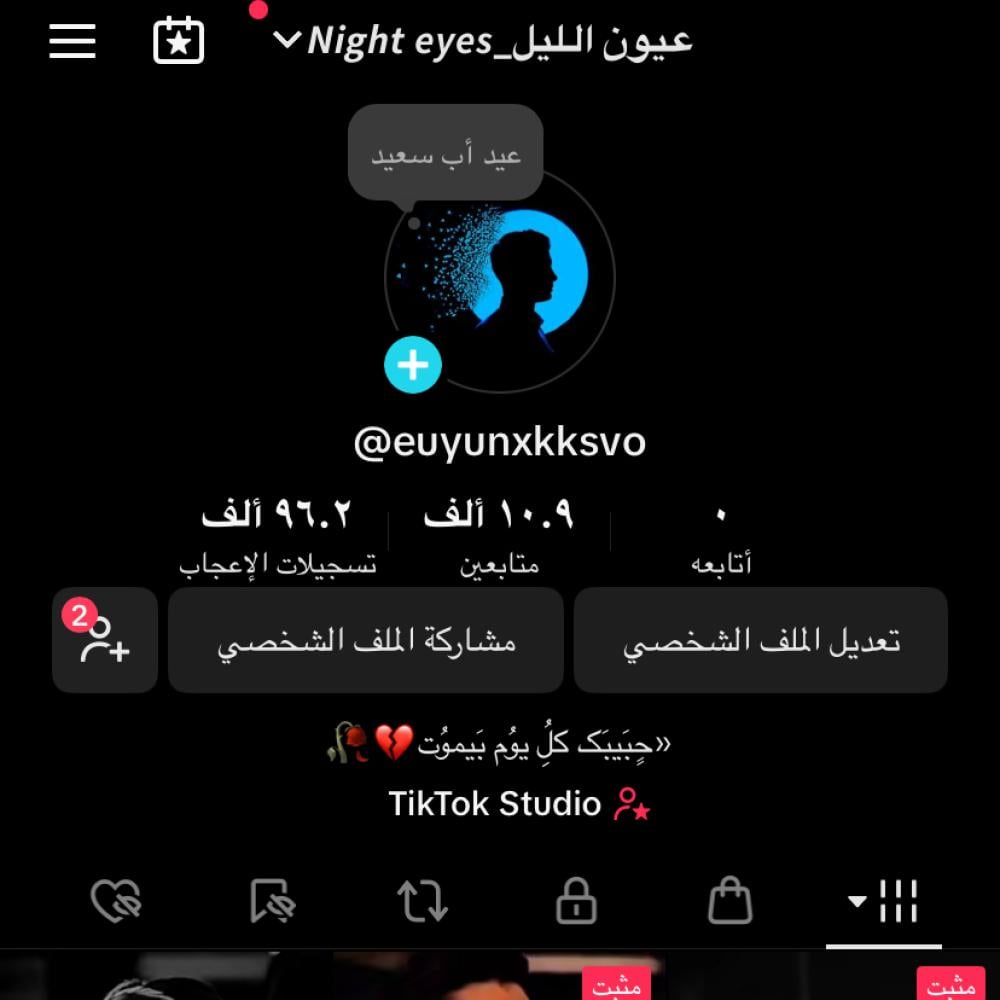Open the add friends icon button

tap(105, 640)
